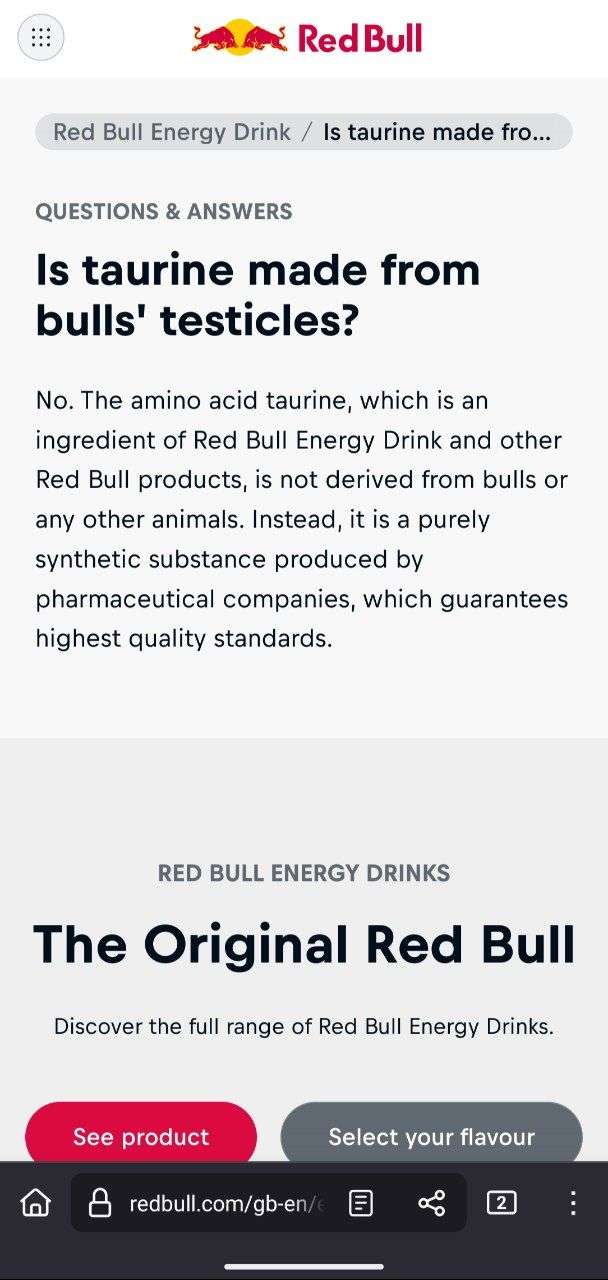Open the Red Bull Energy Drink breadcrumb
The image size is (608, 1280).
click(172, 132)
